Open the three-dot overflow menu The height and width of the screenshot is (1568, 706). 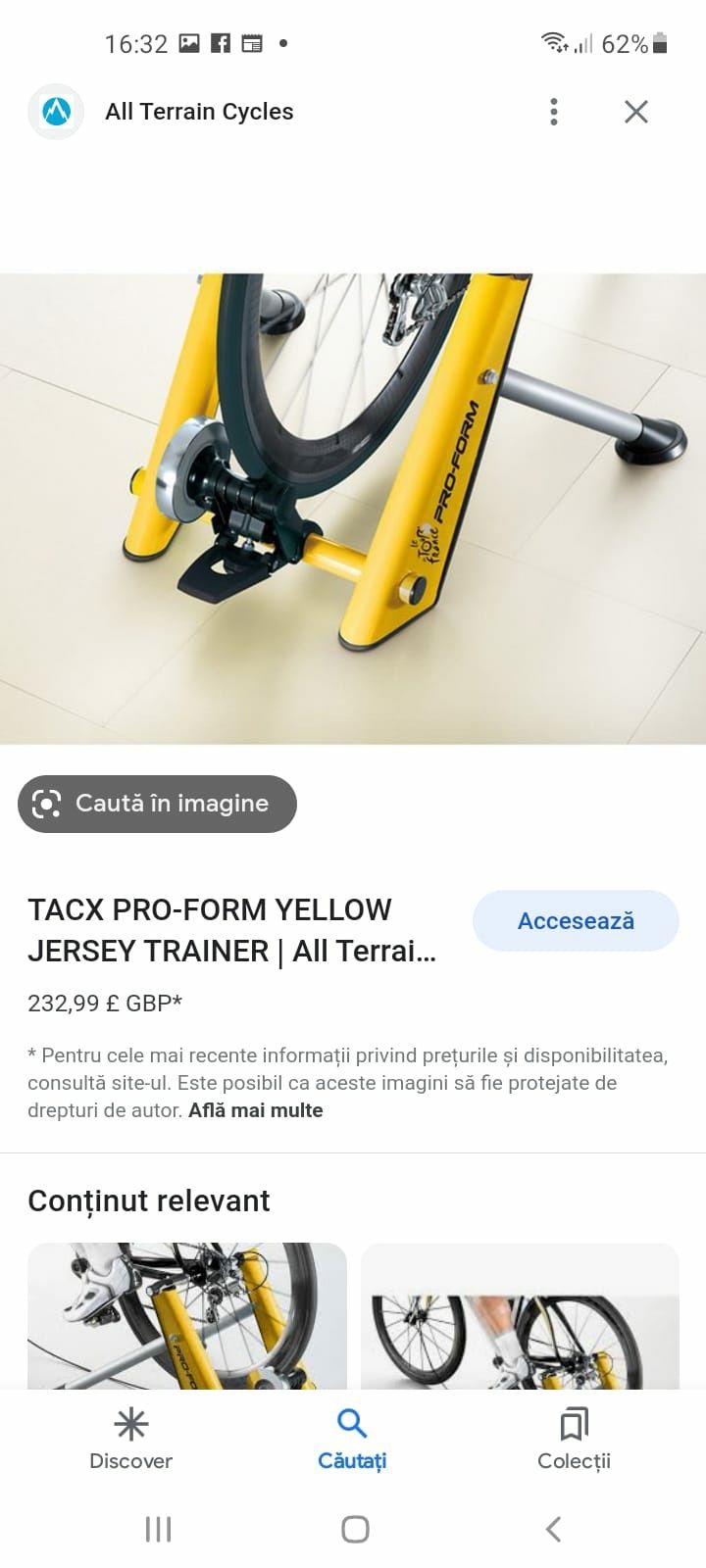[554, 112]
